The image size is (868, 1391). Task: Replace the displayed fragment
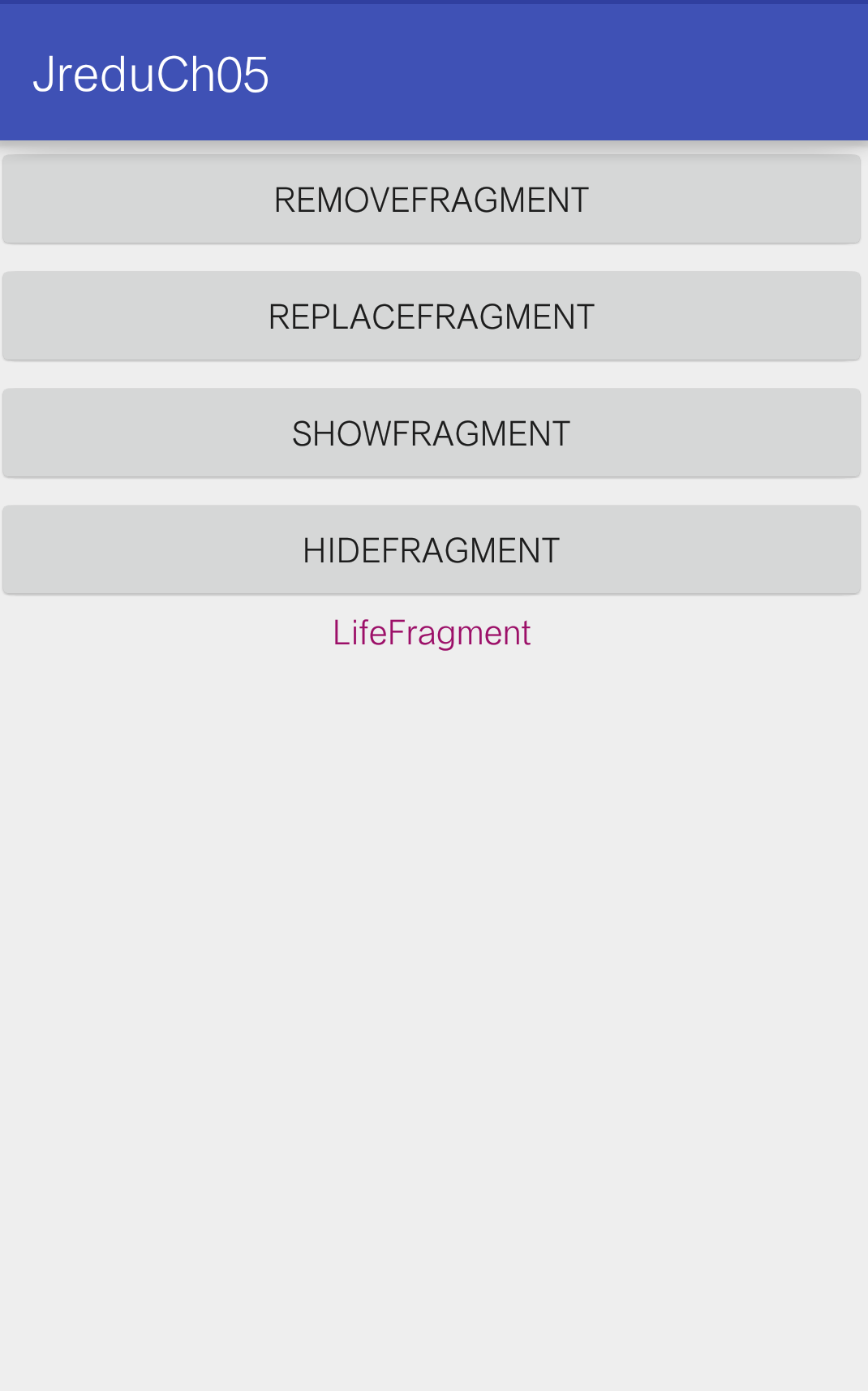[x=432, y=316]
